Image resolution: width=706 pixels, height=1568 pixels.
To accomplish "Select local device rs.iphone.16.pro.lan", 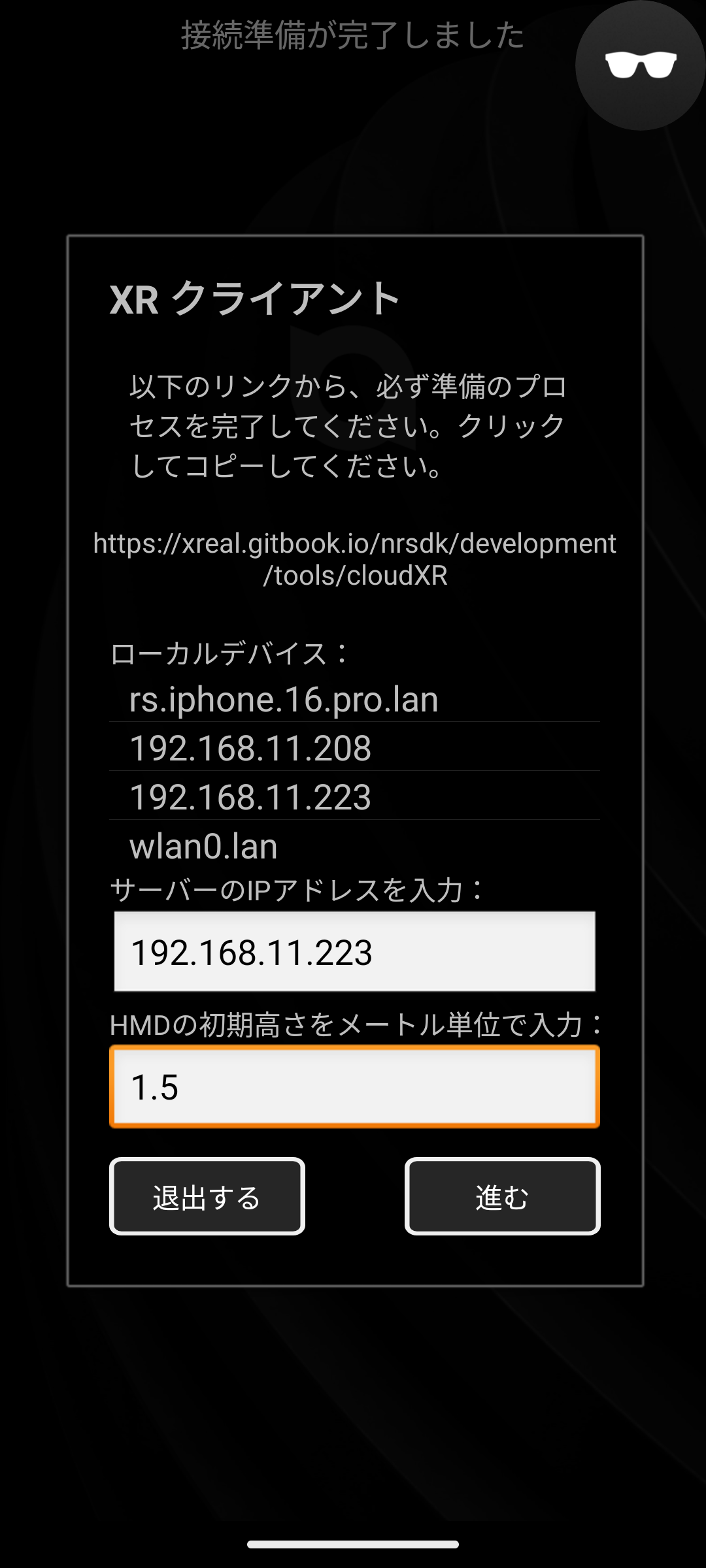I will click(x=354, y=699).
